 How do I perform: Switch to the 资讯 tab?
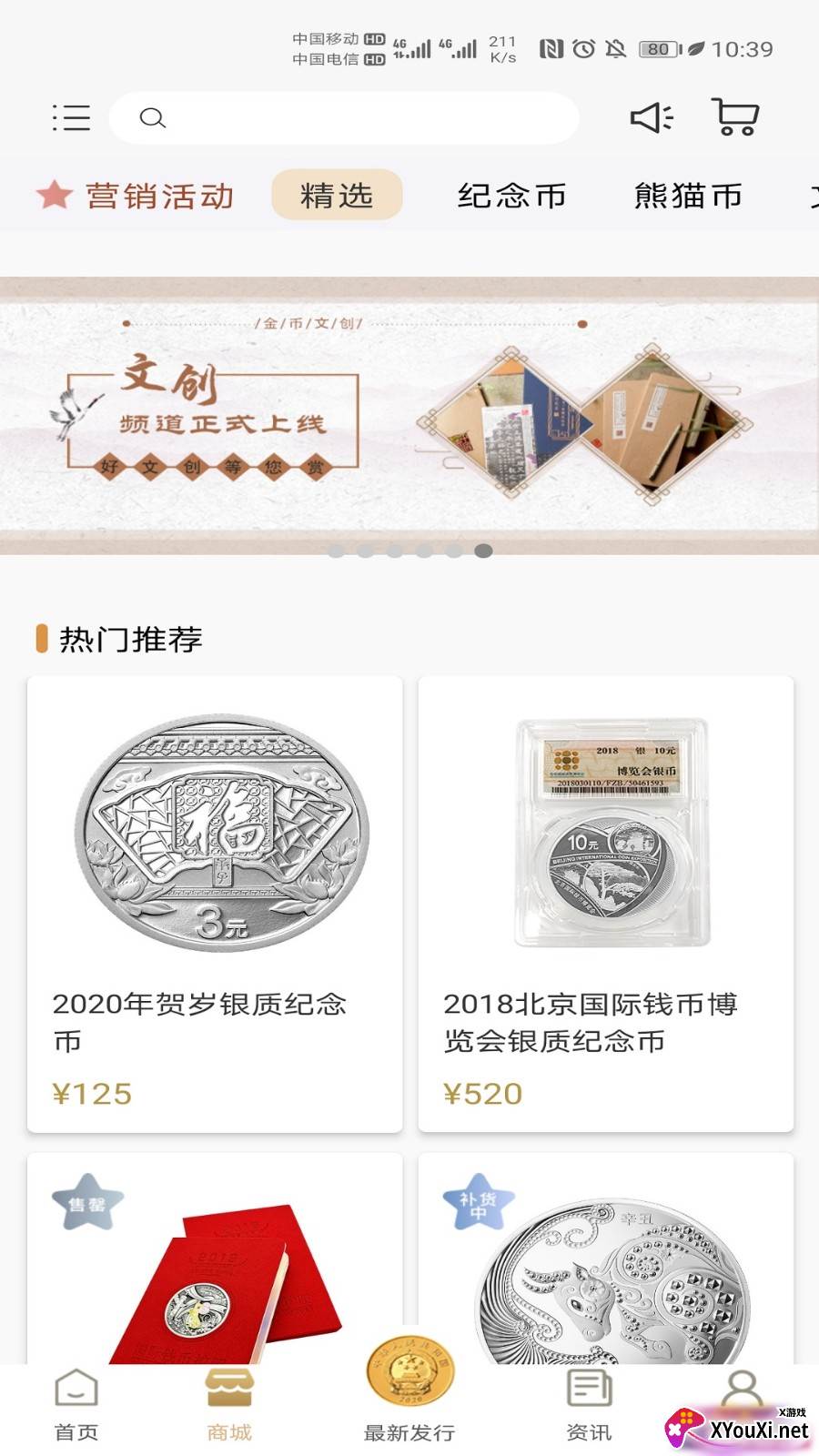click(589, 1406)
